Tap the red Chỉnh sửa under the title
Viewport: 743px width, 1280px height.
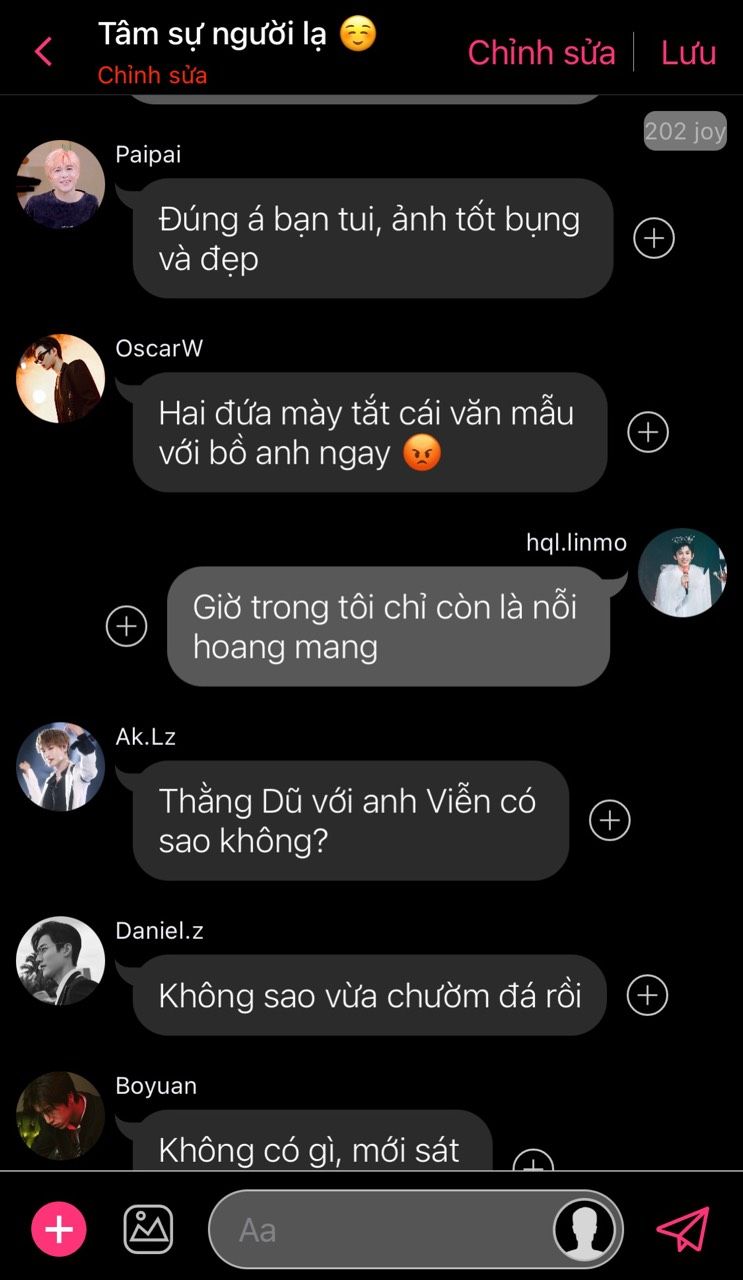click(152, 75)
